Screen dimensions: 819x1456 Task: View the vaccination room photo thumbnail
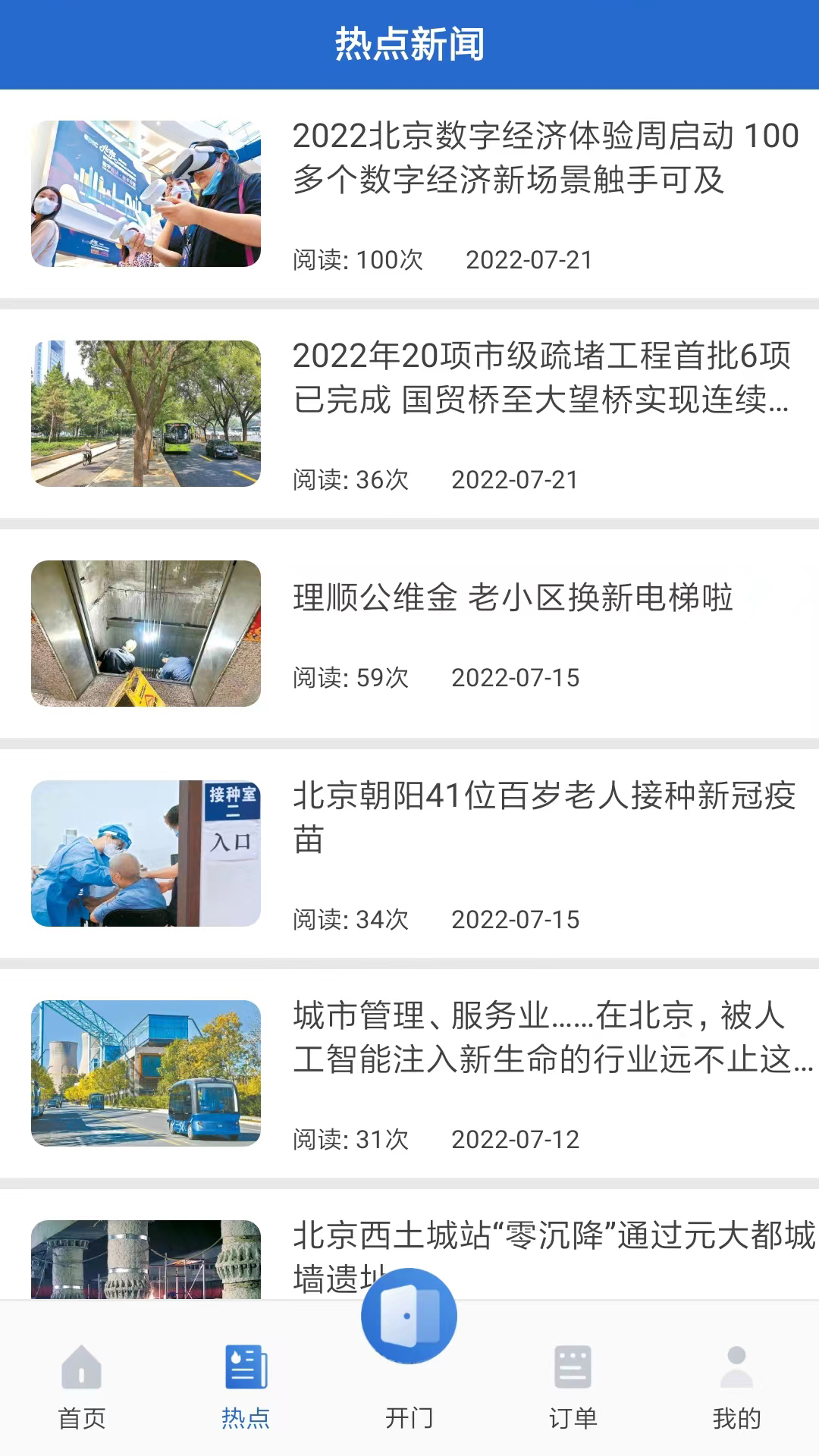coord(146,853)
